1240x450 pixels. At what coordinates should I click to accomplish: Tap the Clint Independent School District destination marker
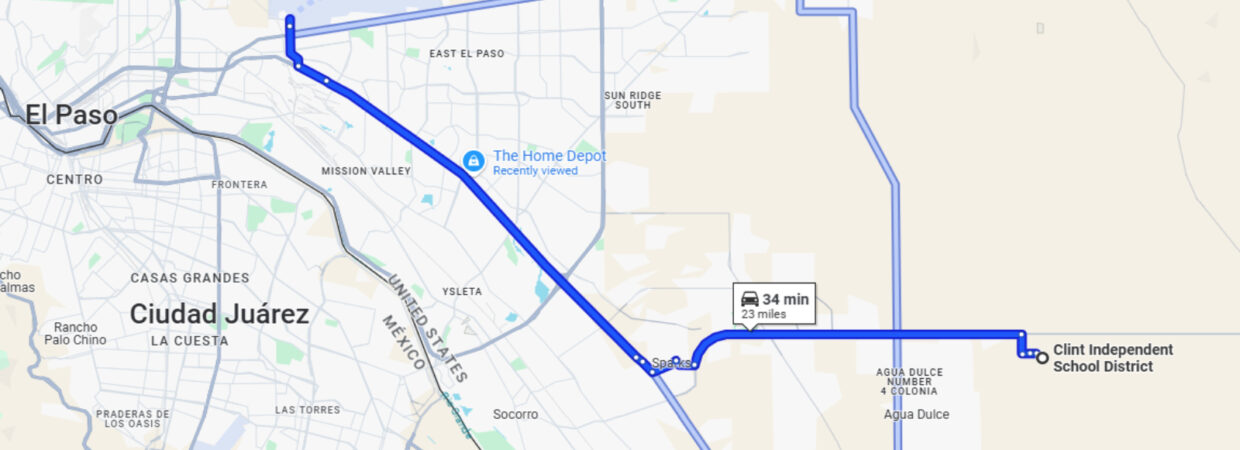coord(1042,357)
